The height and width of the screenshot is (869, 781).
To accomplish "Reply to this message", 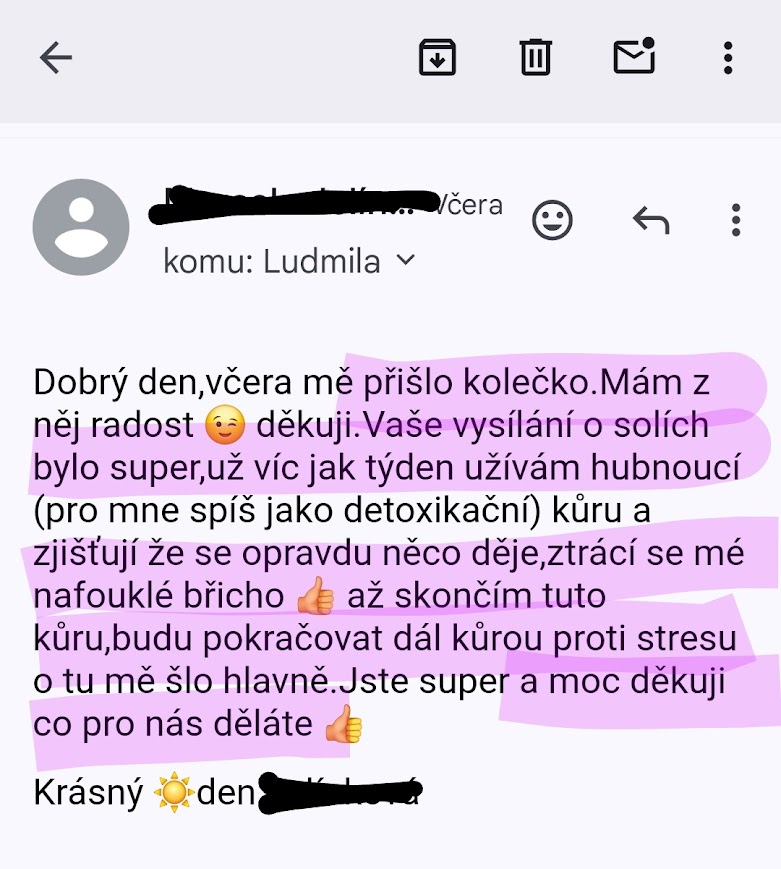I will click(x=651, y=219).
